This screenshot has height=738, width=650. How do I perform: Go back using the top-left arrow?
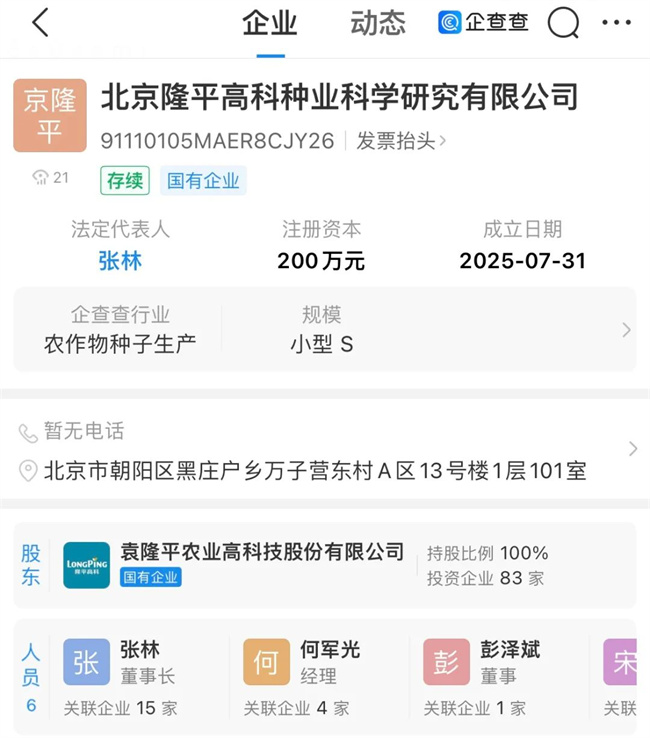click(x=40, y=23)
